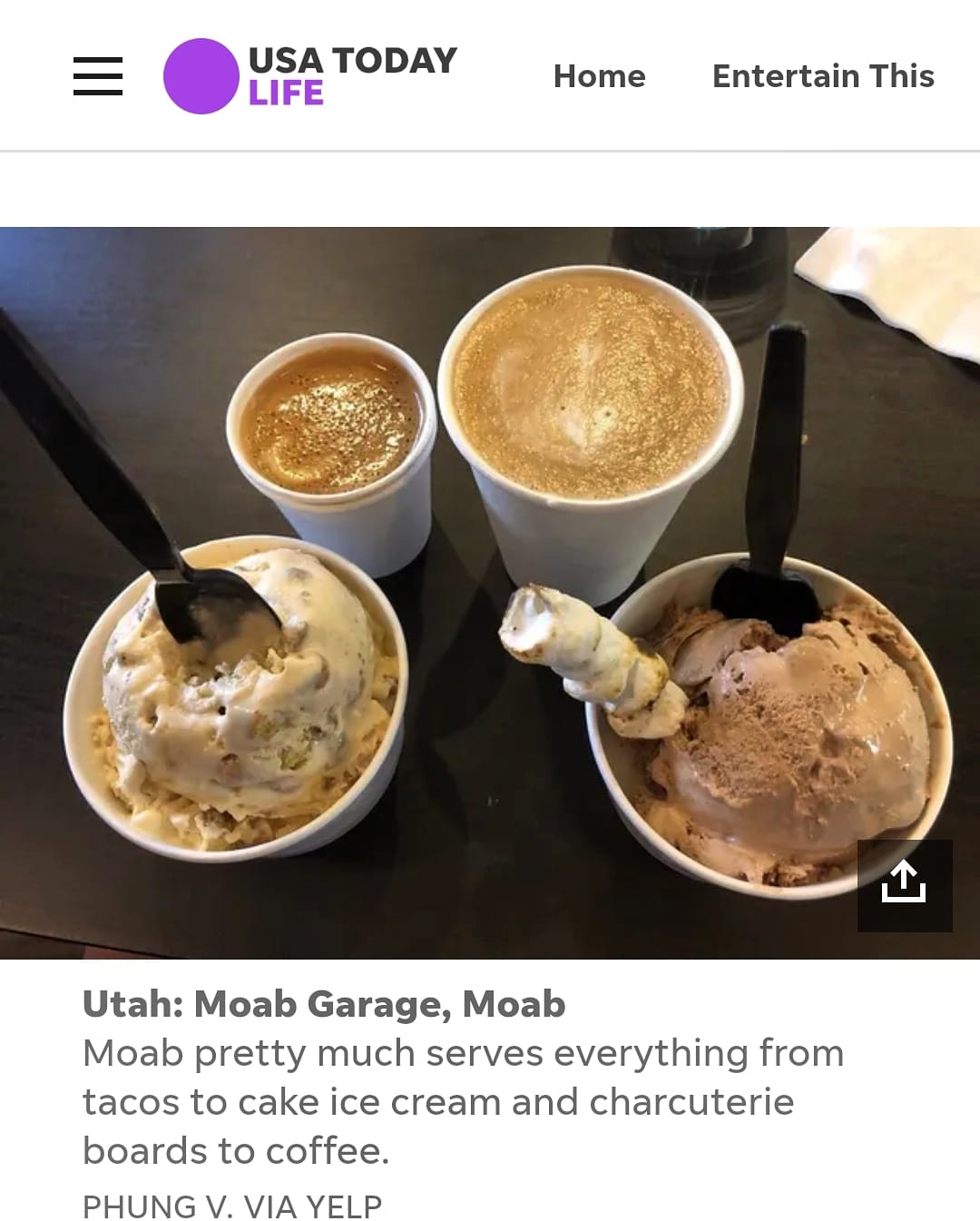
Task: Open the Home section
Action: 599,76
